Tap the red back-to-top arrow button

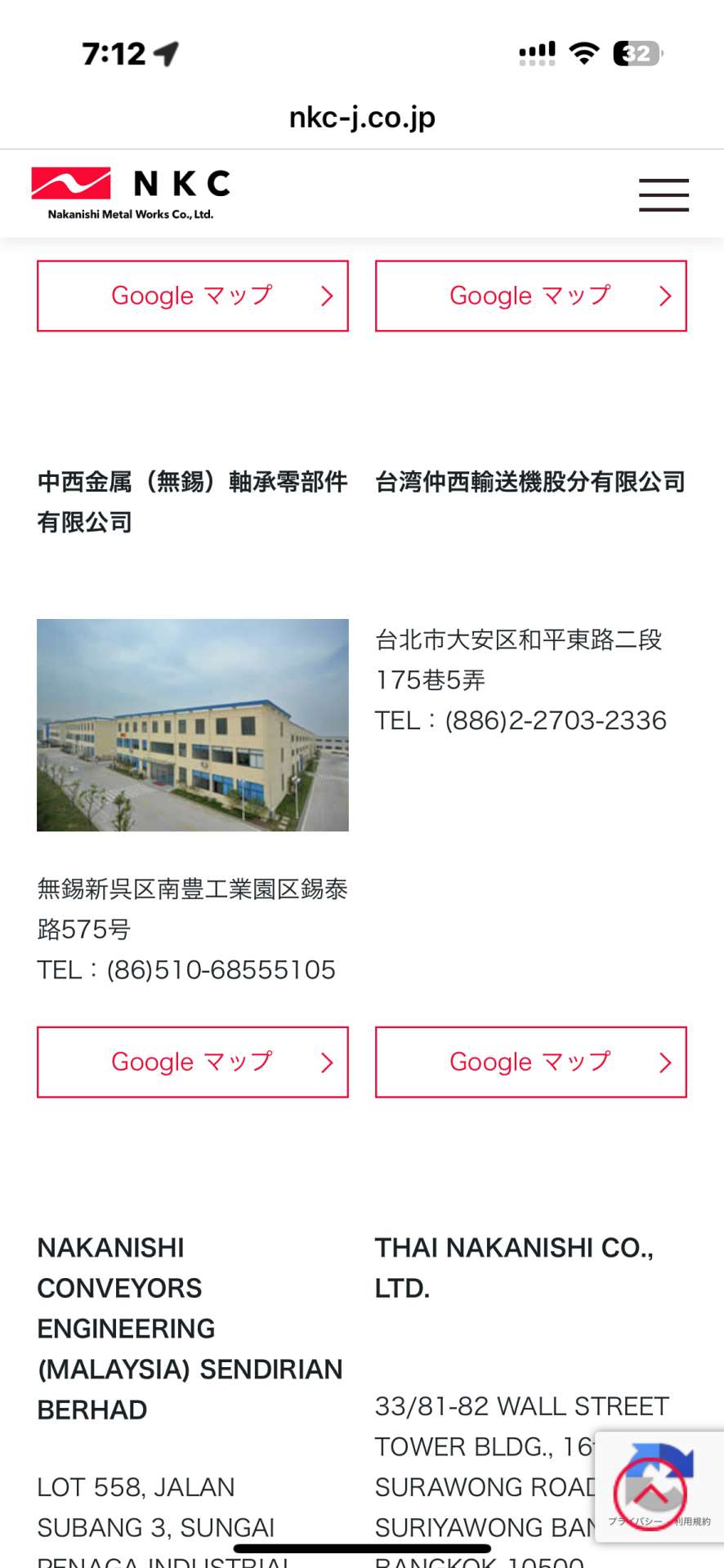(x=650, y=1494)
